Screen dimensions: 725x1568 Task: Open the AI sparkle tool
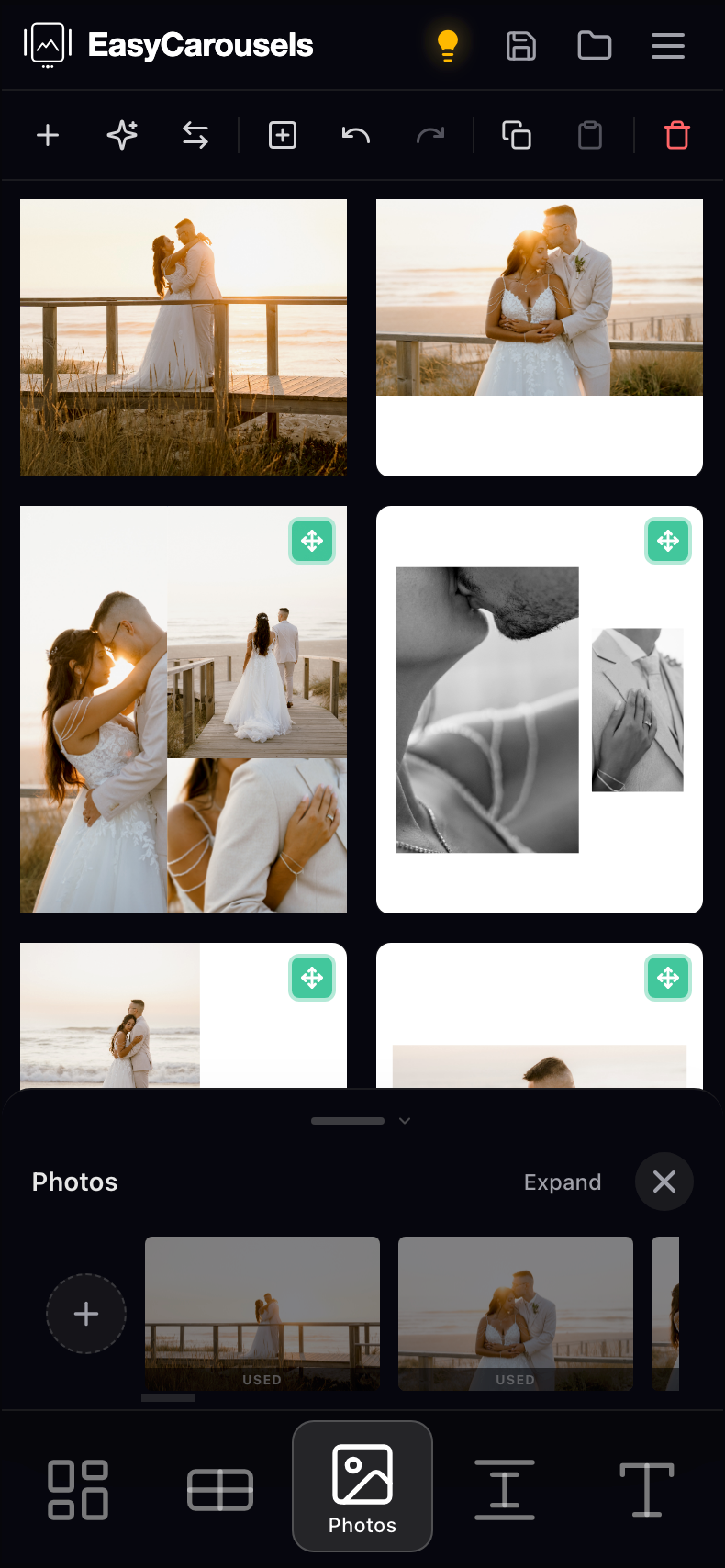click(x=122, y=136)
